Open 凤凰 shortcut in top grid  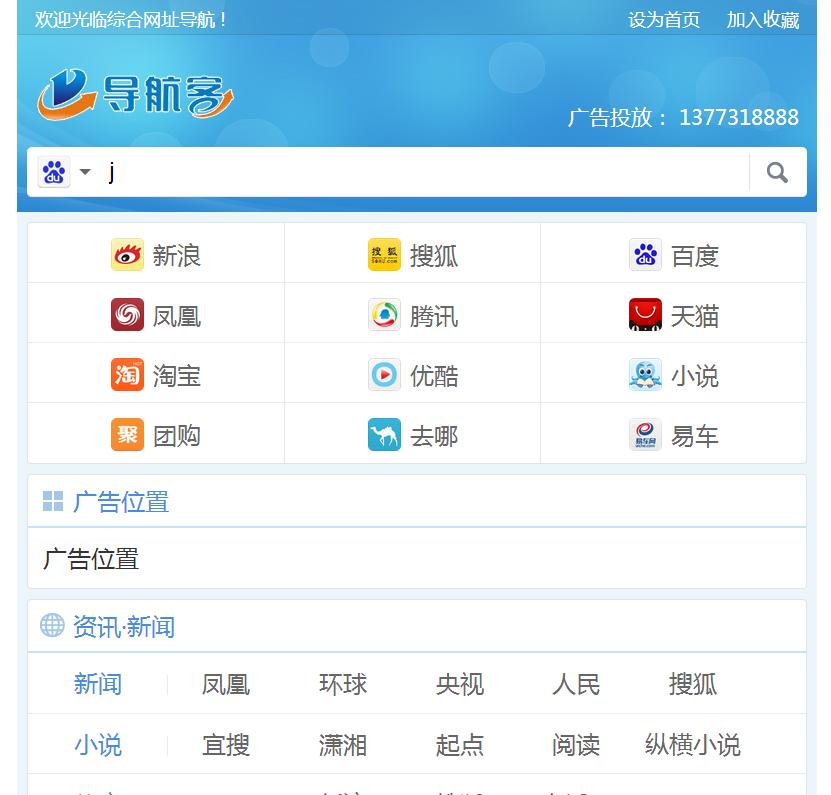point(156,316)
